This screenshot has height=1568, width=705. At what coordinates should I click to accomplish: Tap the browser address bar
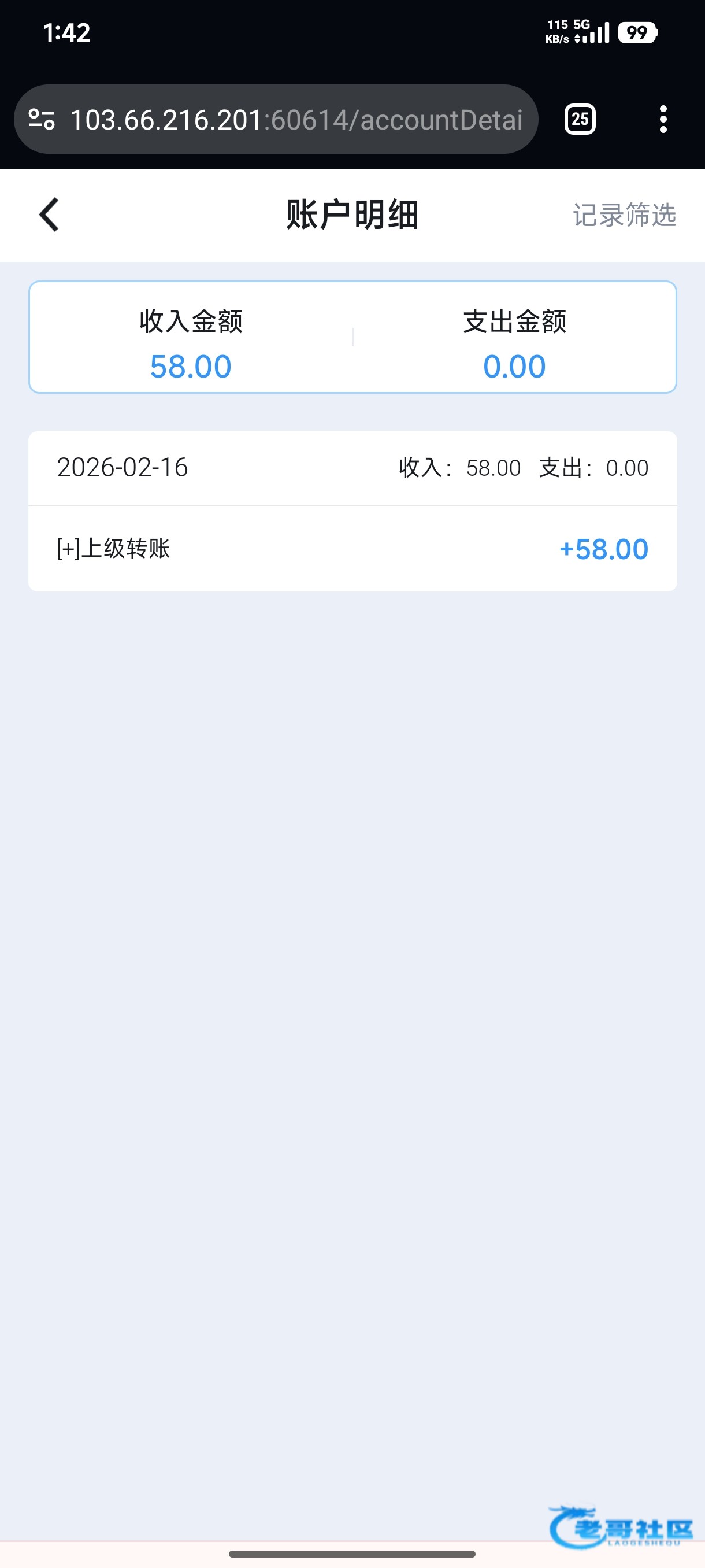[x=296, y=120]
